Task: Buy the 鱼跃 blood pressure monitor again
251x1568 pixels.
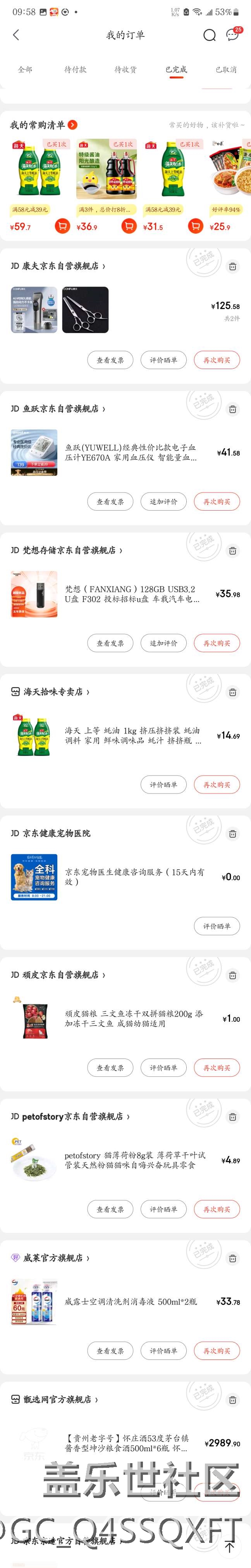Action: pyautogui.click(x=217, y=501)
